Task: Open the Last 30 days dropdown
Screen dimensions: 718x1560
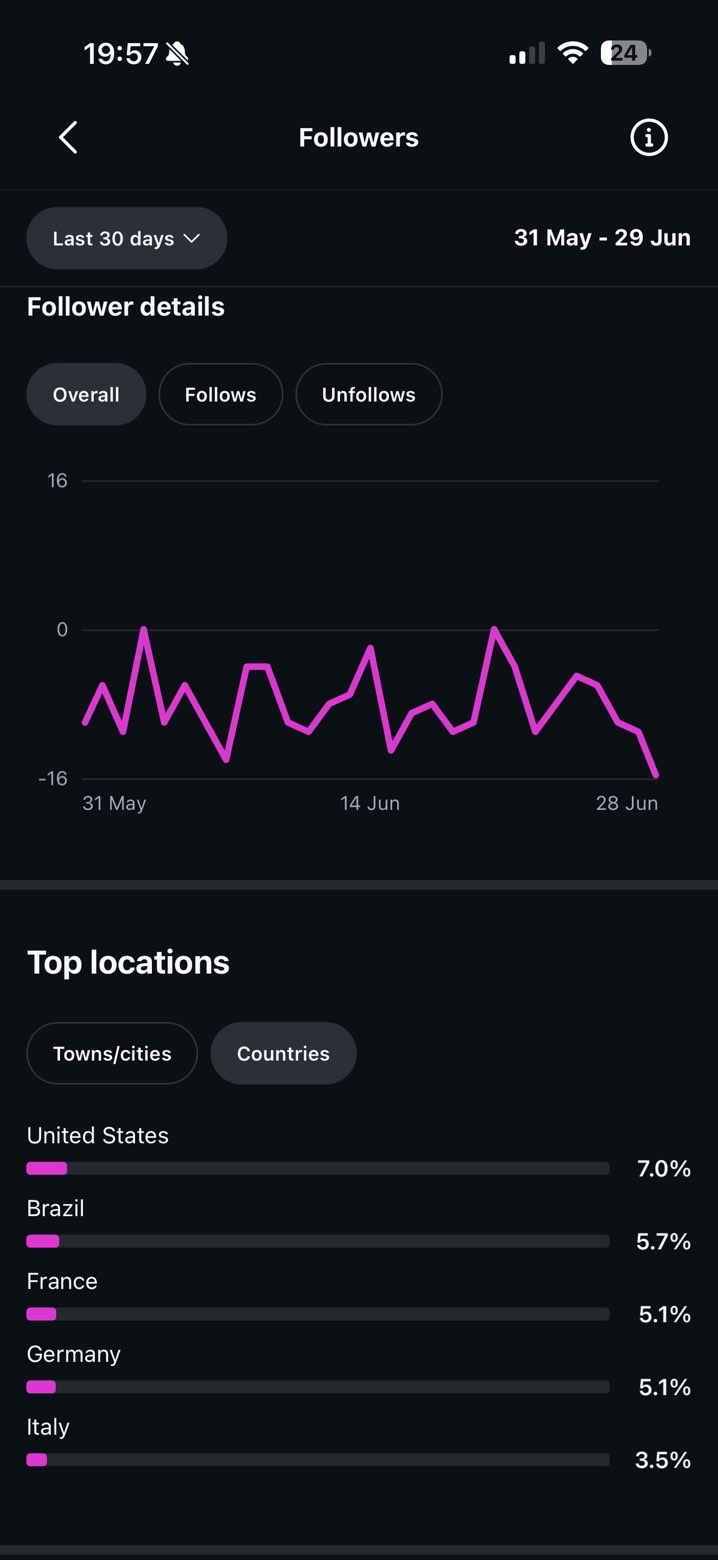Action: tap(127, 238)
